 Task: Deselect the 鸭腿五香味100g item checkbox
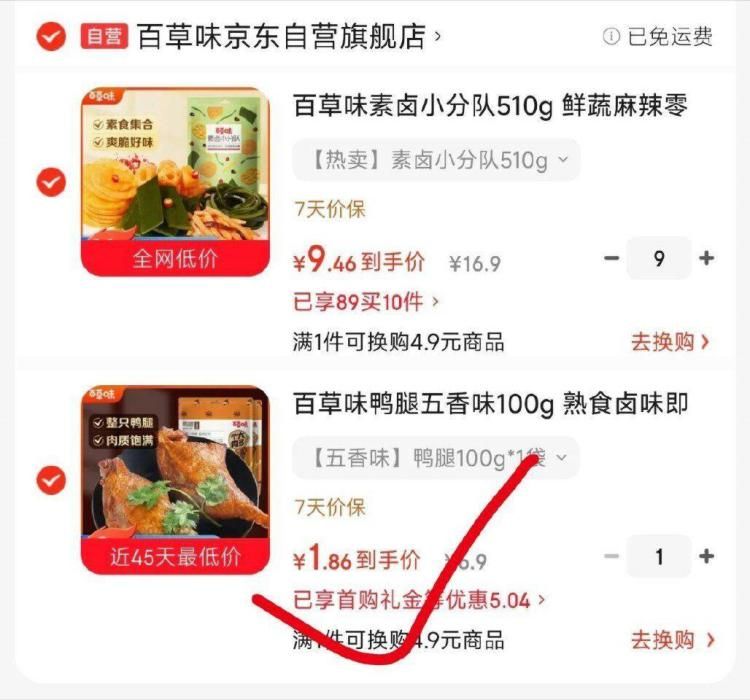[51, 480]
